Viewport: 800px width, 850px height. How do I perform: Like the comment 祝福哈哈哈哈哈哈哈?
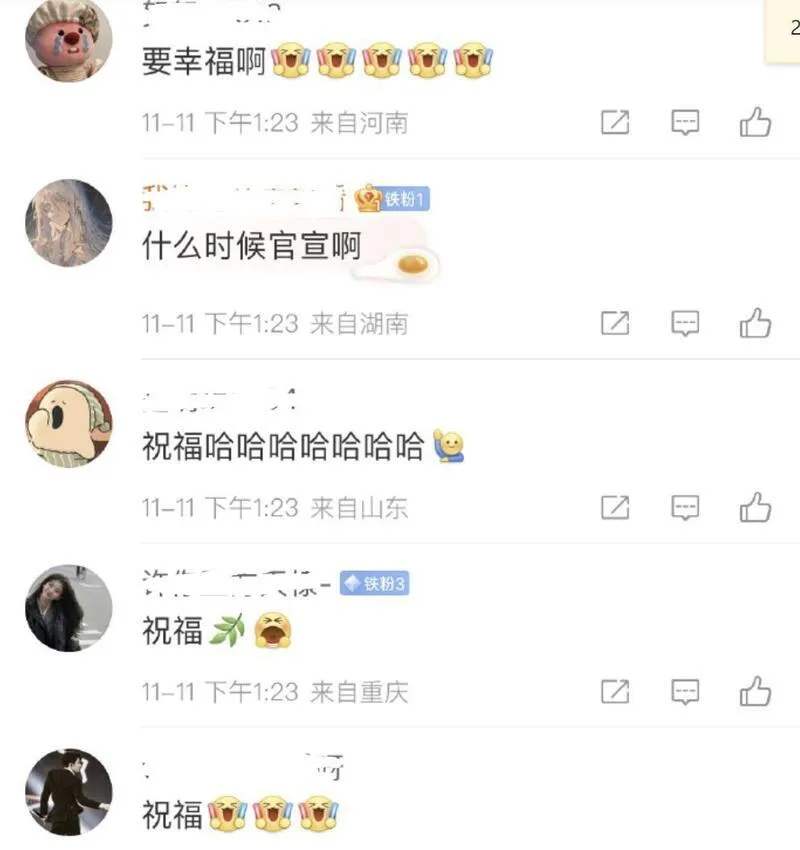click(755, 507)
